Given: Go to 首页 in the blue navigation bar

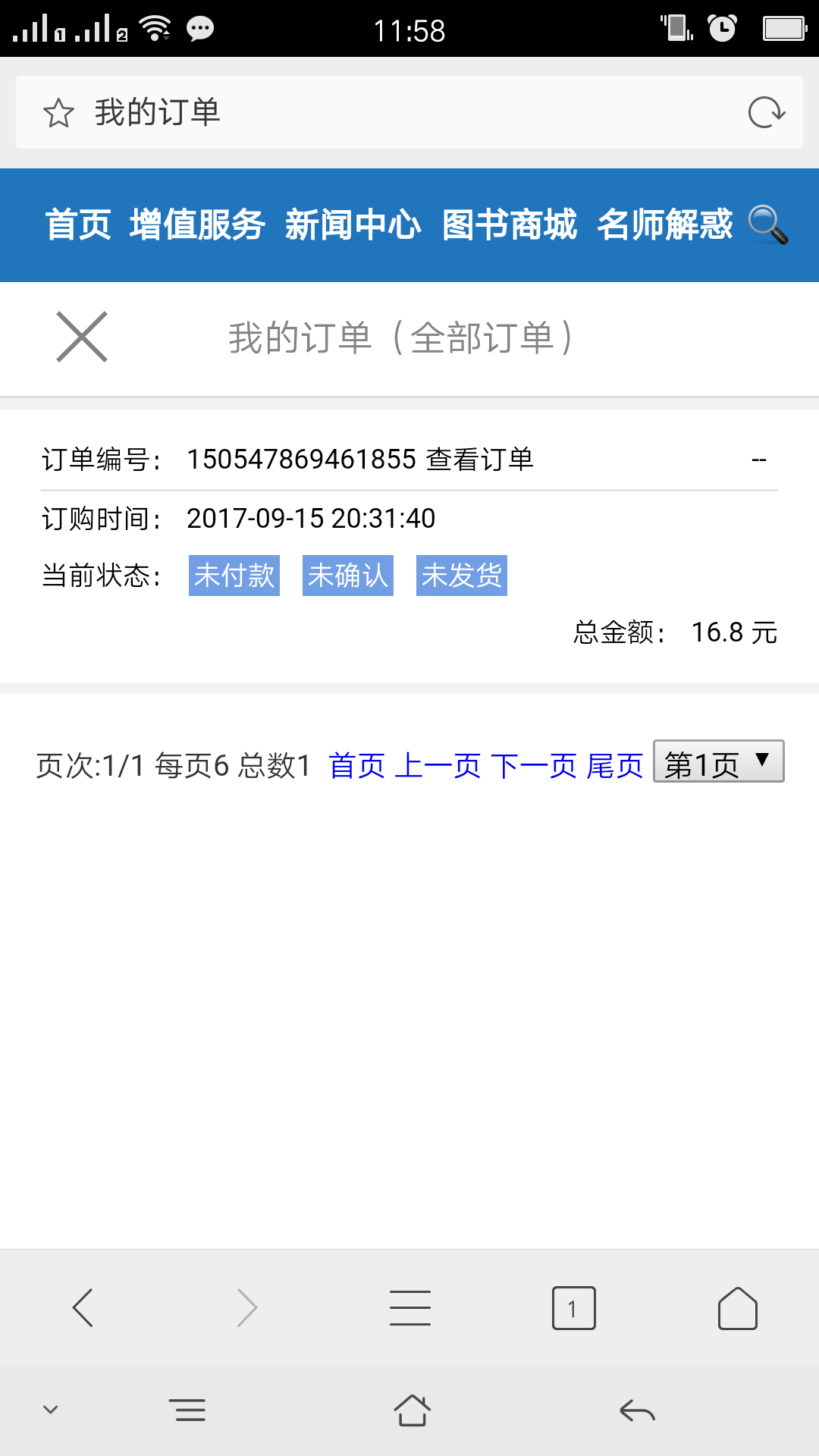Looking at the screenshot, I should point(78,225).
